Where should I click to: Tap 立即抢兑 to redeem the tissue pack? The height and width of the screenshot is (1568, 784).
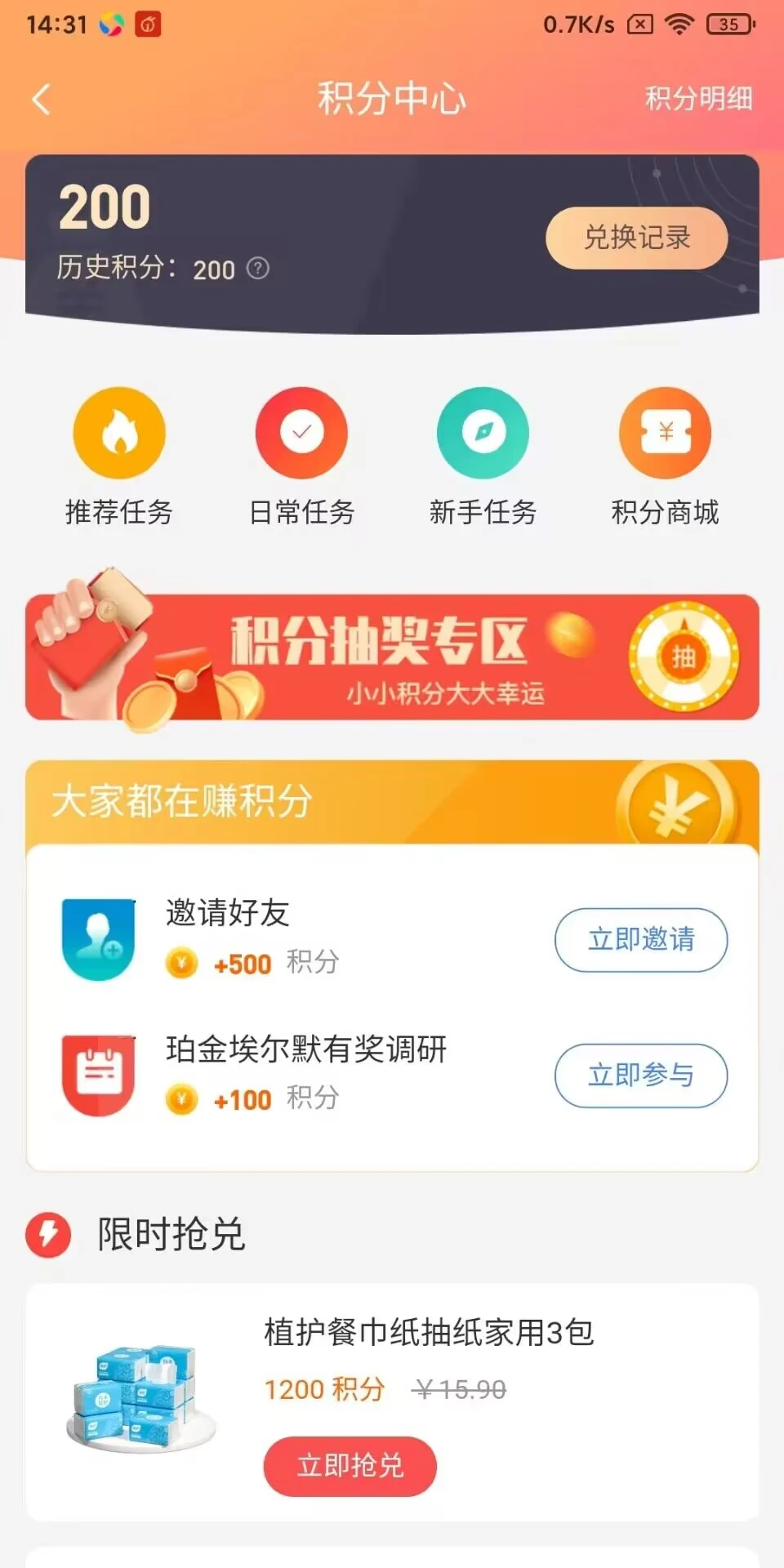click(350, 1466)
